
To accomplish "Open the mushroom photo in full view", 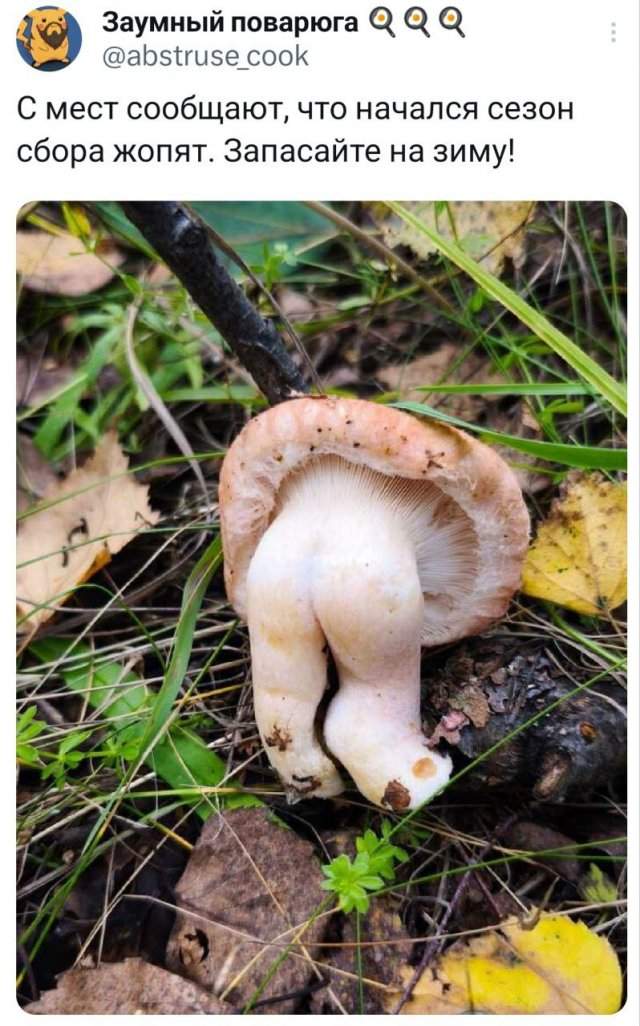I will (321, 607).
